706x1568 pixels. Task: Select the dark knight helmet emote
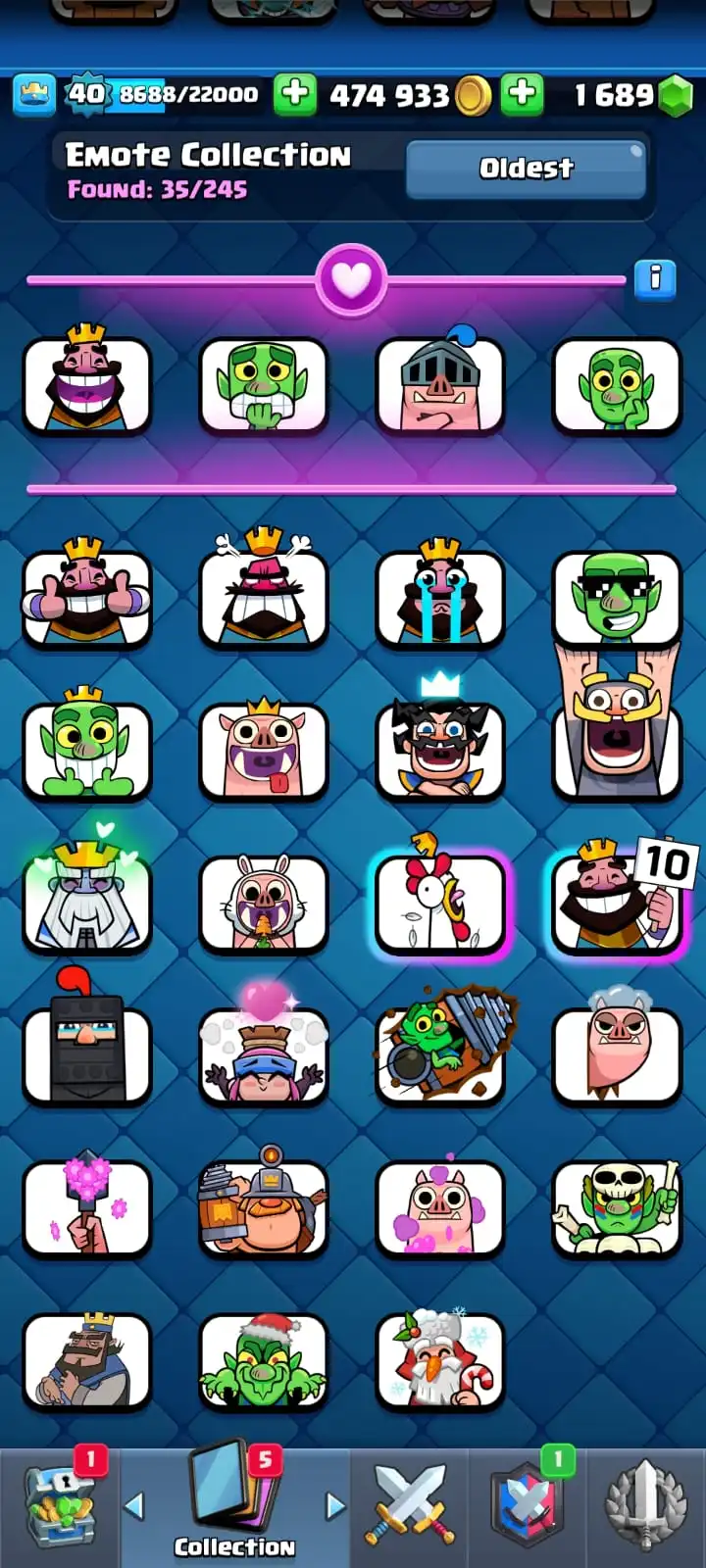(87, 1056)
